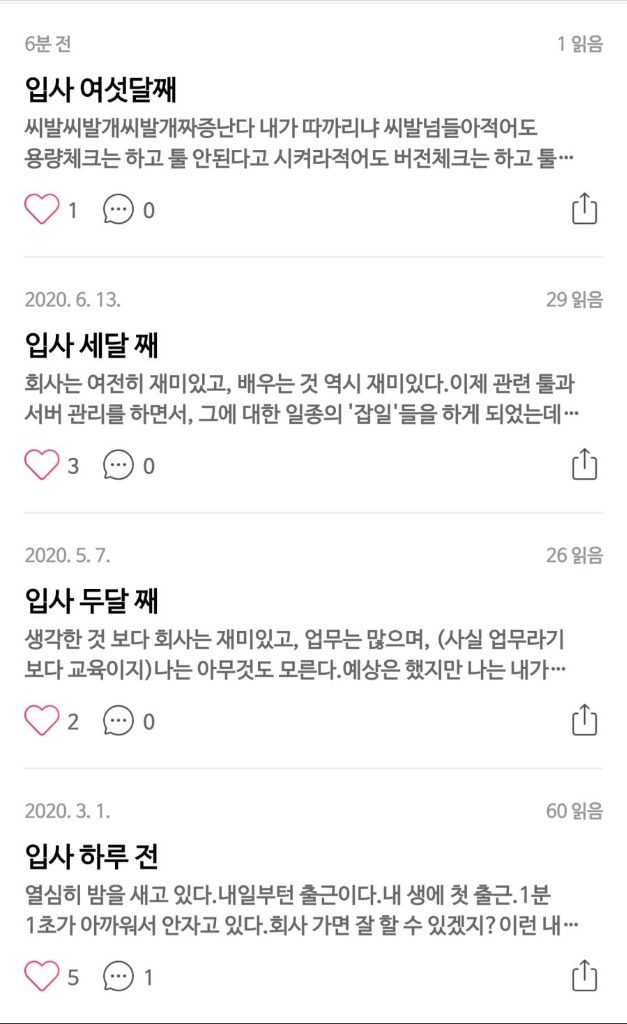
Task: Open the post 입사 세달 째
Action: 91,345
